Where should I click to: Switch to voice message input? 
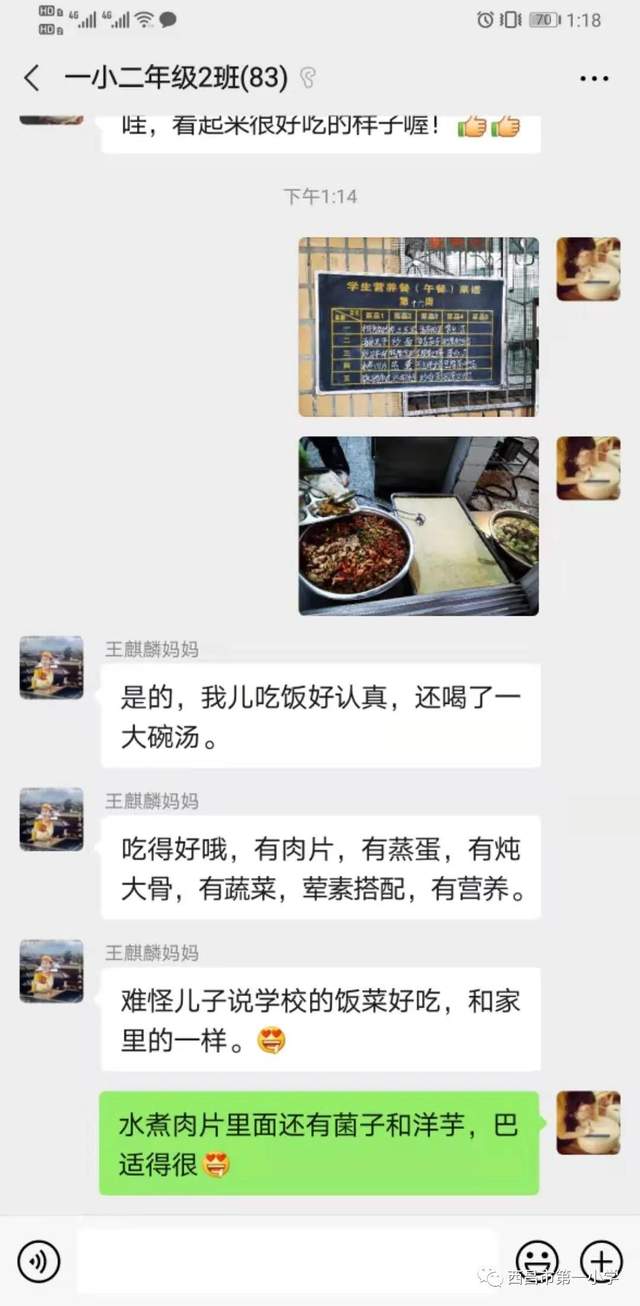point(39,1260)
